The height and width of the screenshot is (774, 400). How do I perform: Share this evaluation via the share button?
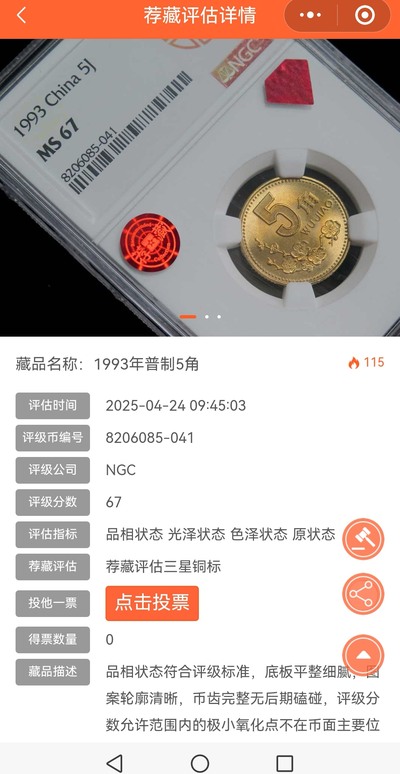tap(363, 594)
